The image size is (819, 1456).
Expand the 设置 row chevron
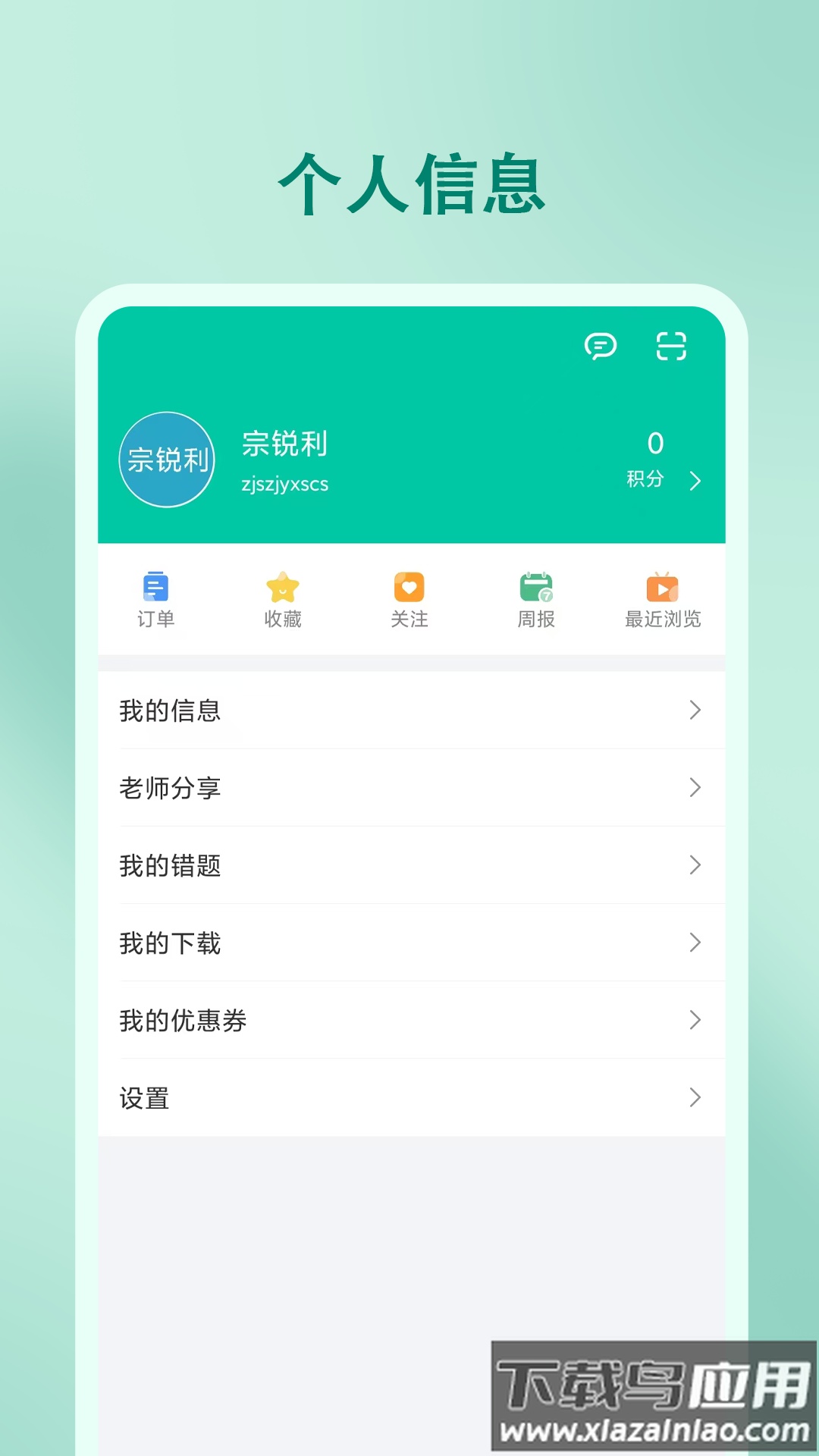(695, 1097)
